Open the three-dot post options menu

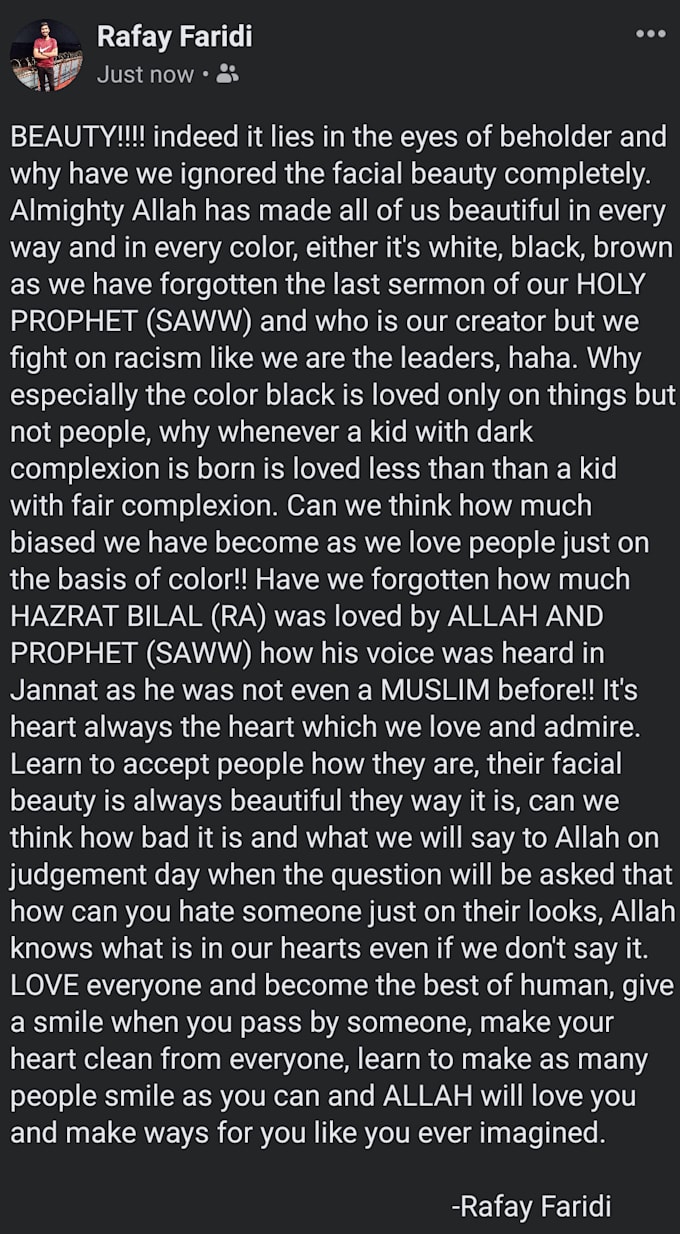click(650, 33)
